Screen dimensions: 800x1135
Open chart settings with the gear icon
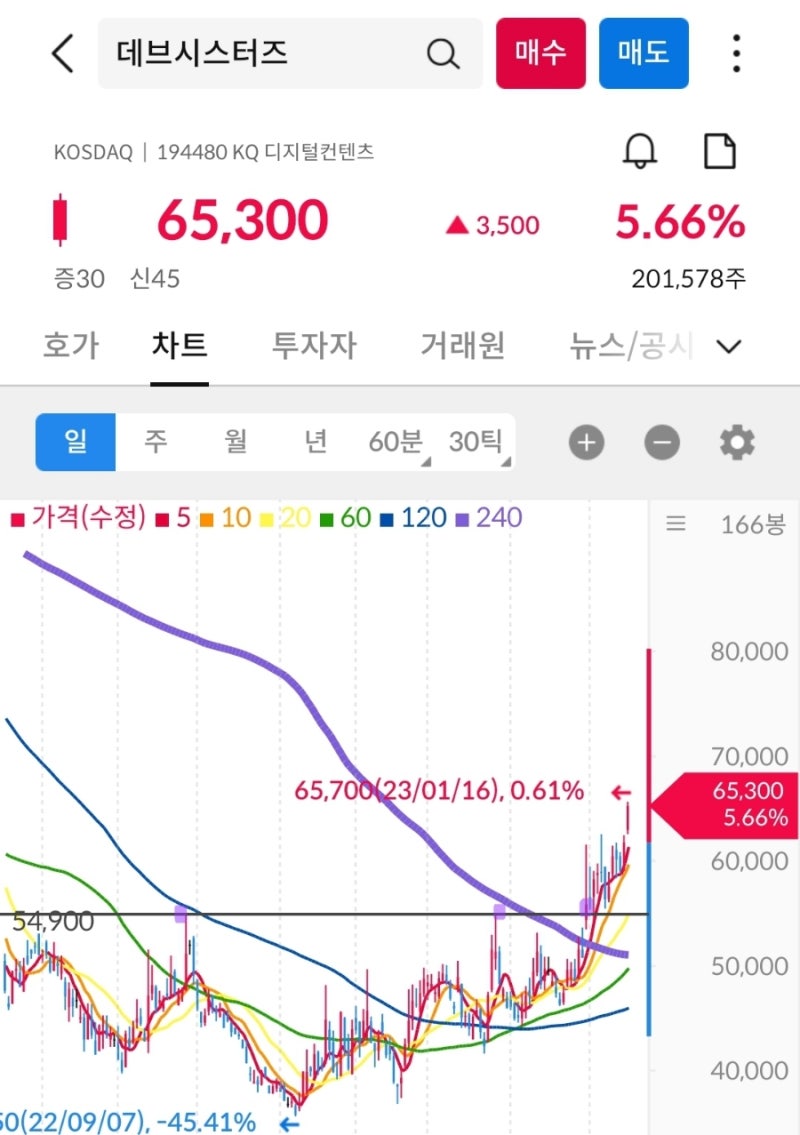pyautogui.click(x=736, y=442)
